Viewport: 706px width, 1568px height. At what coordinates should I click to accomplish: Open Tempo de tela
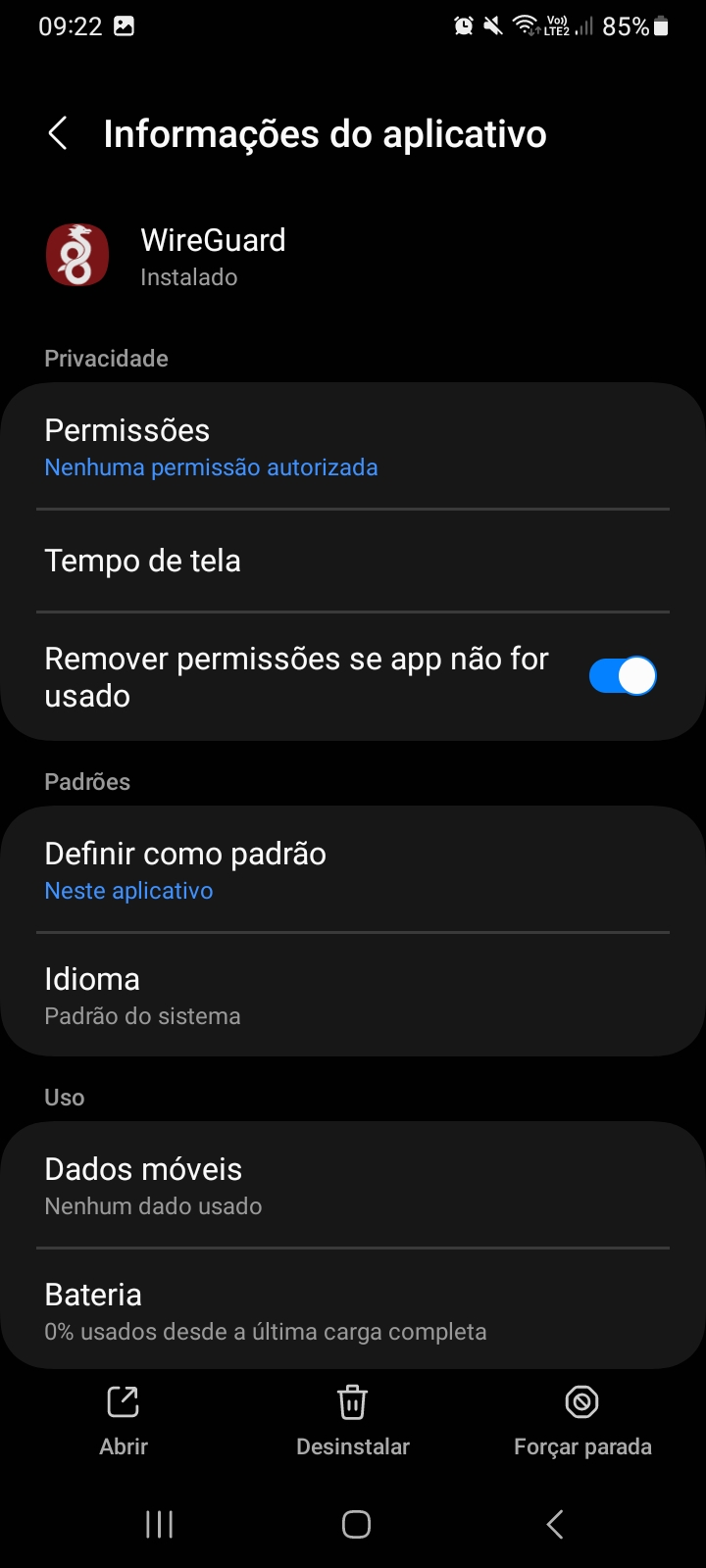click(x=353, y=561)
